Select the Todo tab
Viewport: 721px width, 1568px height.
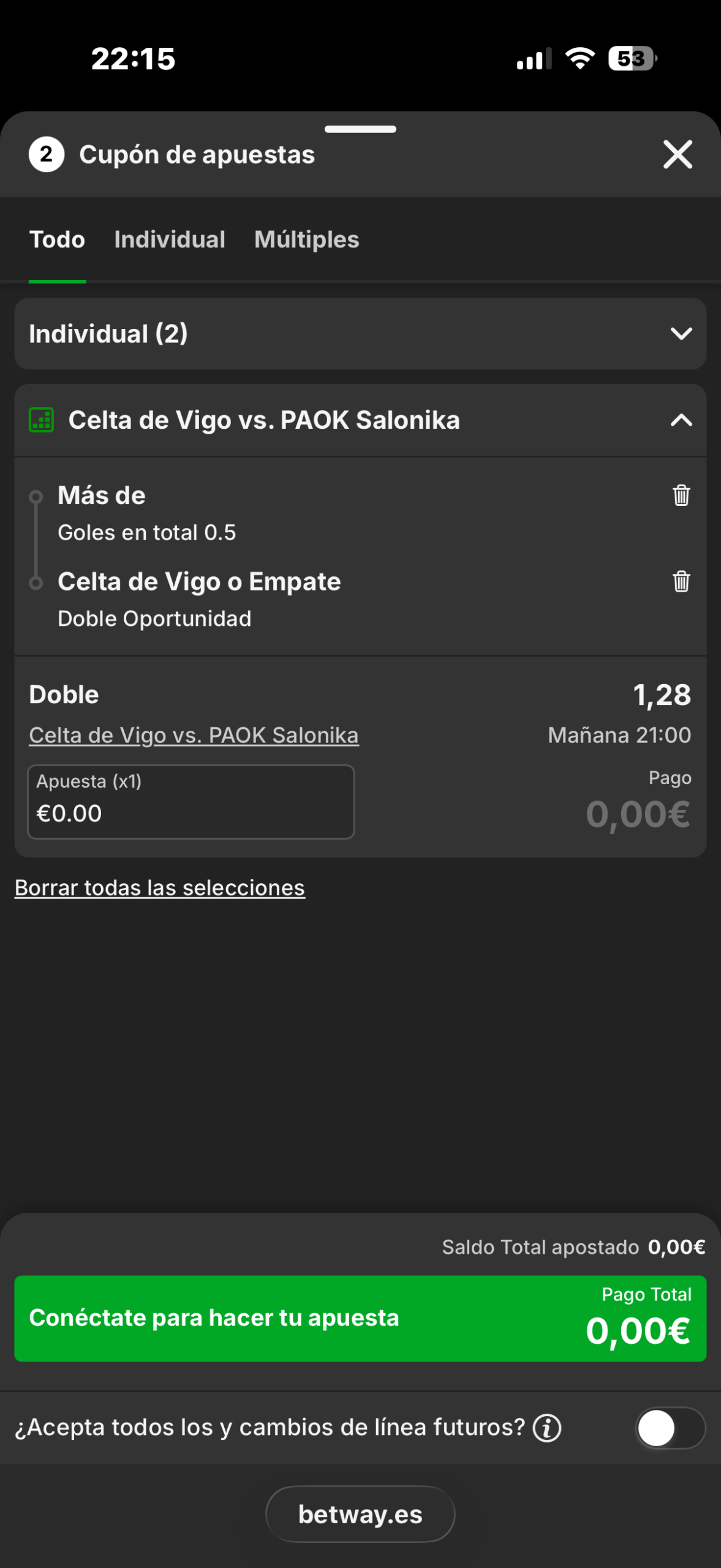point(57,239)
